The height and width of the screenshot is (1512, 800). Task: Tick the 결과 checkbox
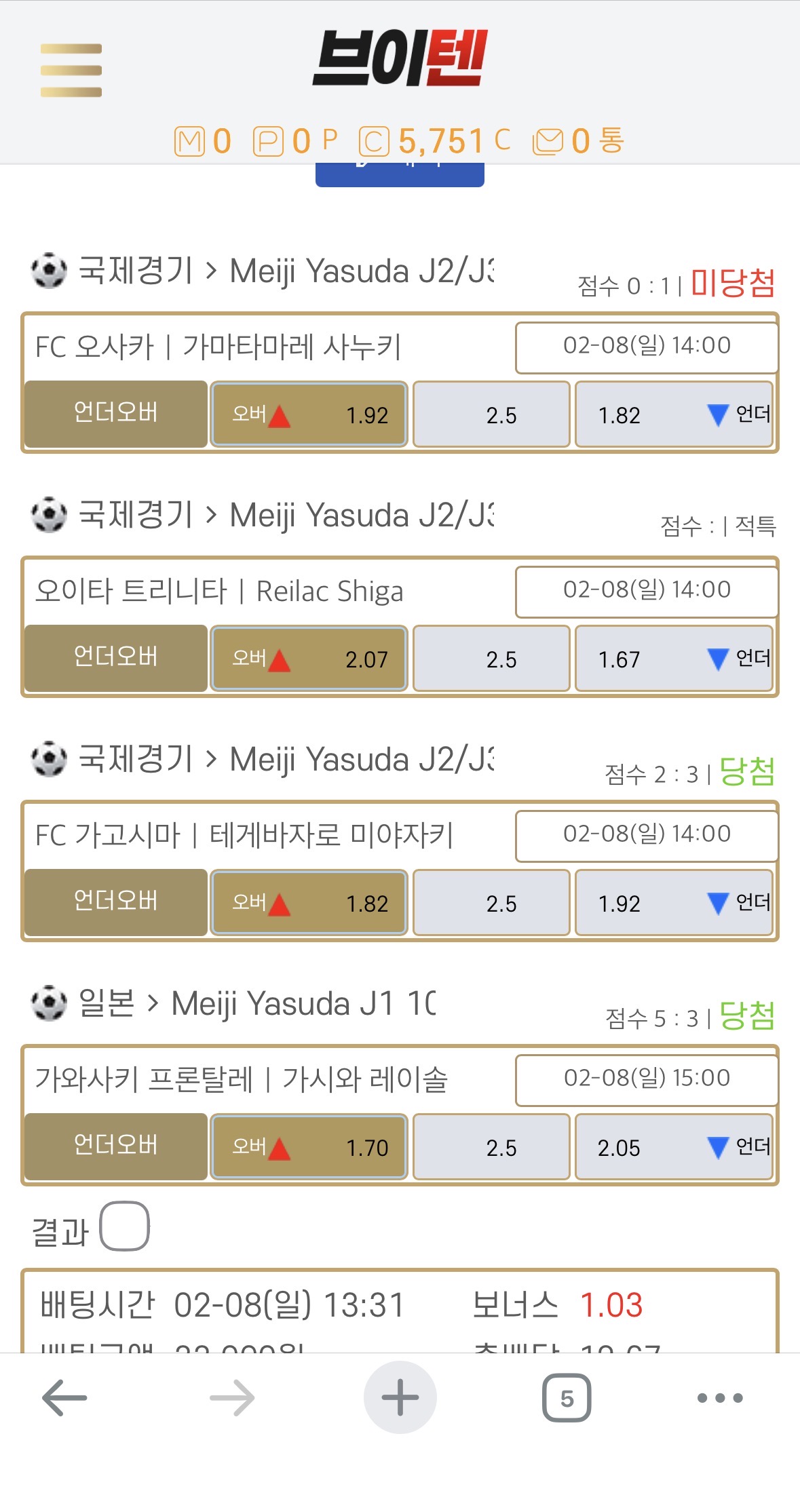coord(125,1226)
